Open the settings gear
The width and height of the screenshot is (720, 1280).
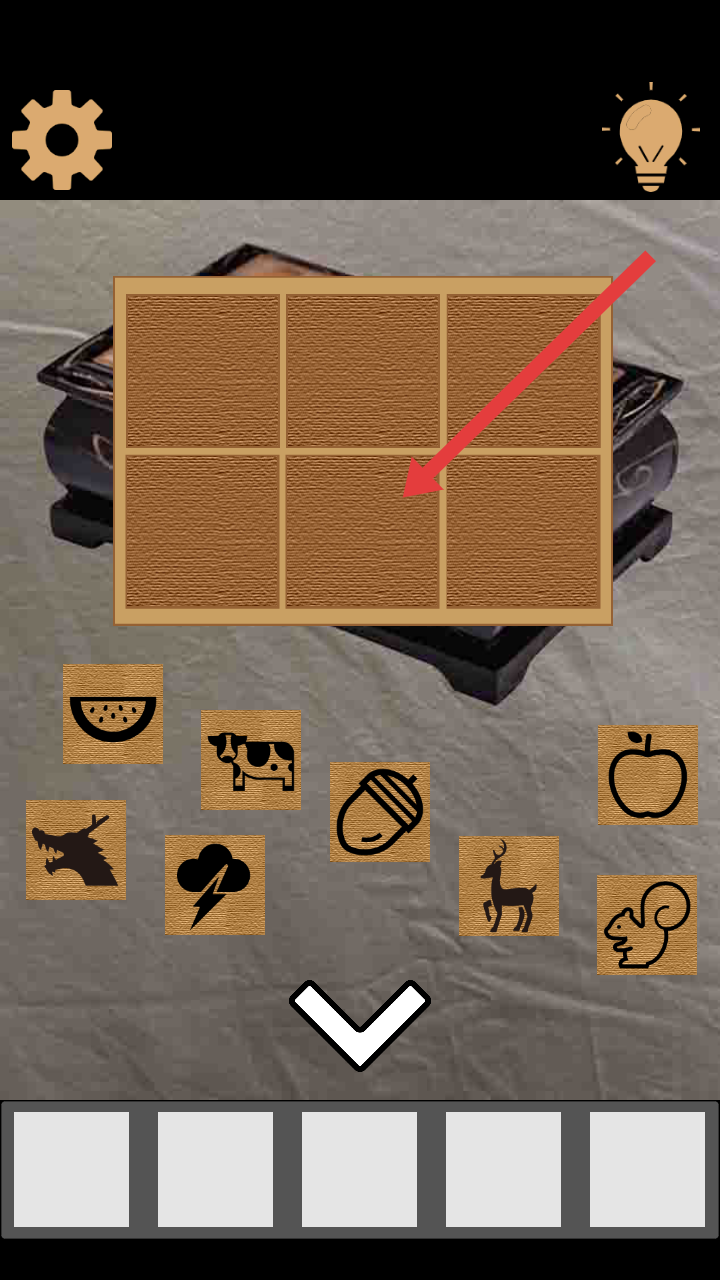tap(62, 140)
